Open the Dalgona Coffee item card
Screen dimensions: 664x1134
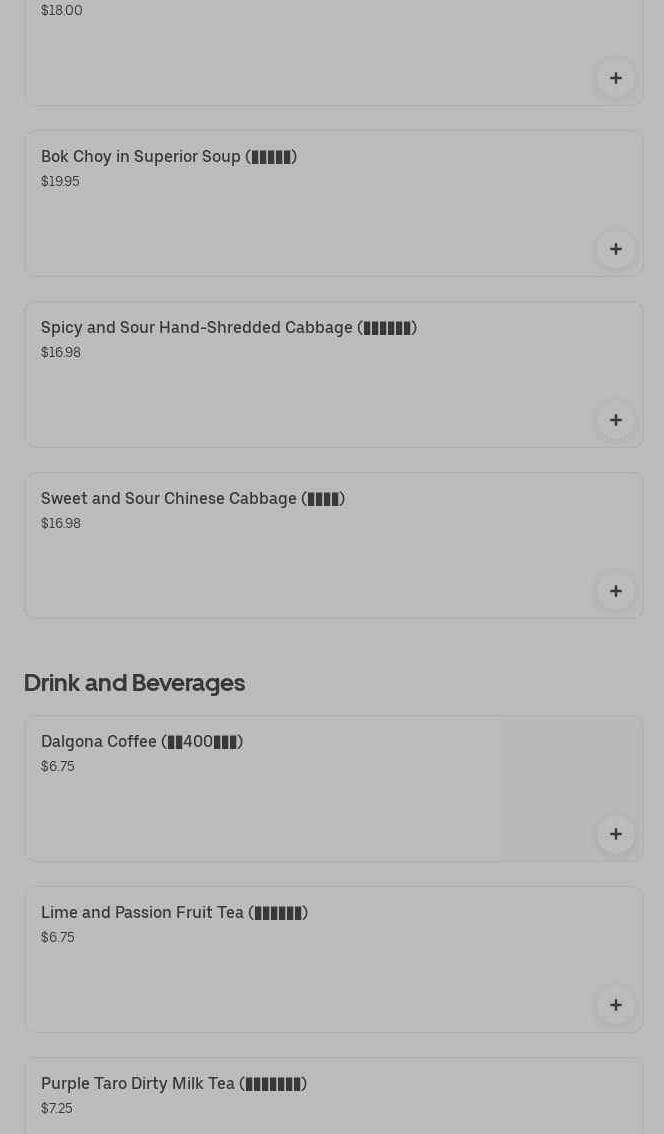(142, 742)
